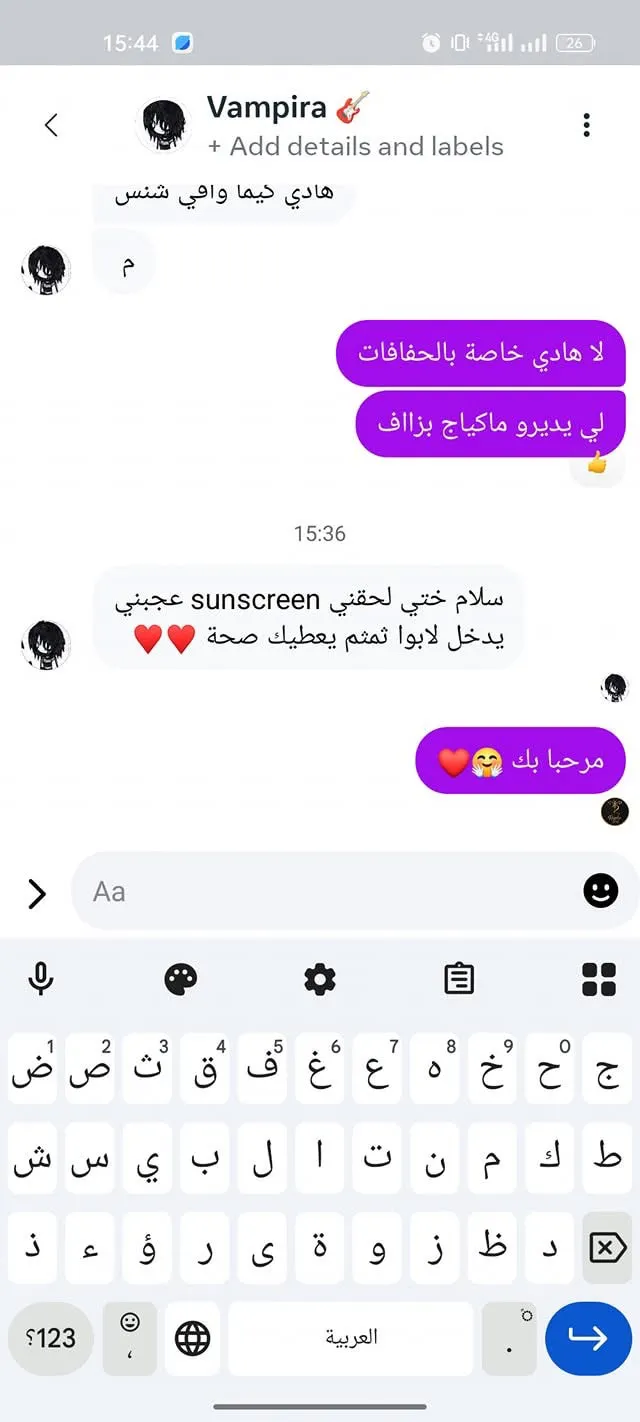Open keyboard theme palette

coord(181,979)
